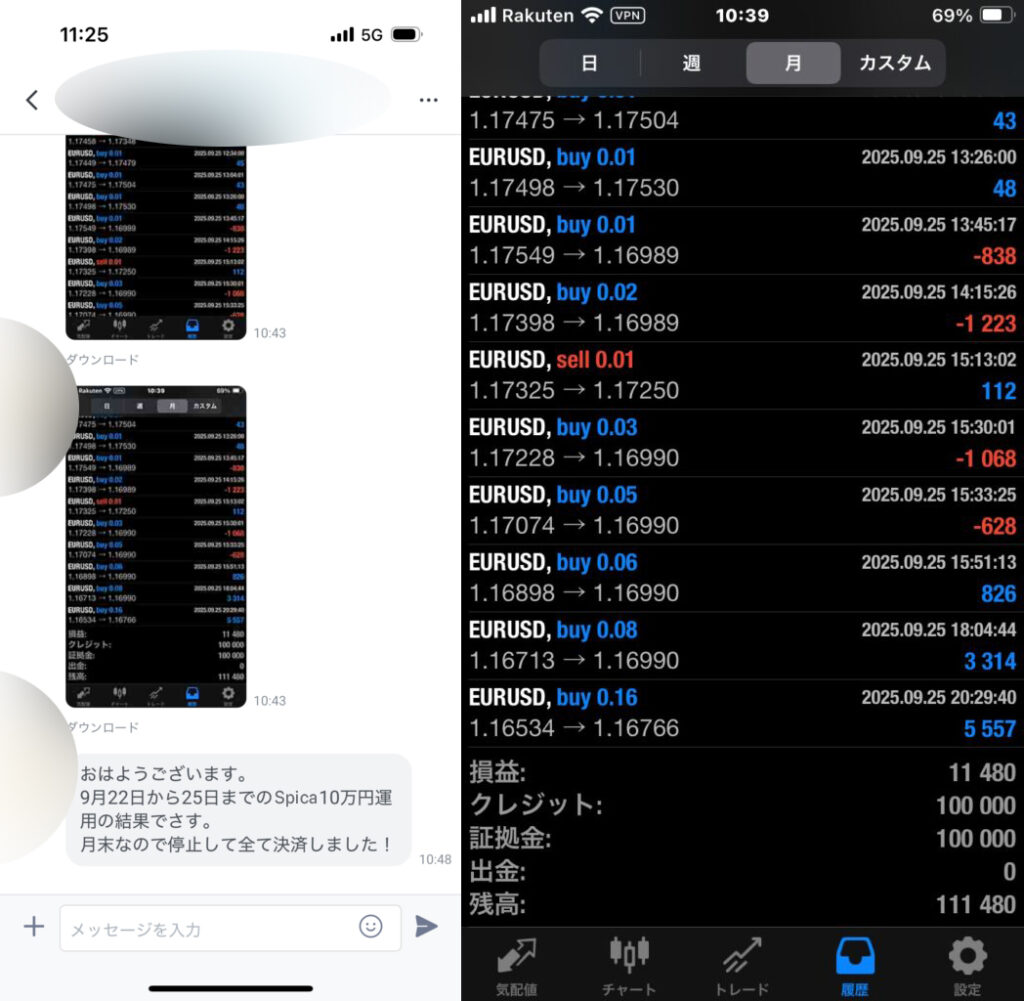Open the emoji picker in message box
Viewport: 1024px width, 1001px height.
point(371,927)
